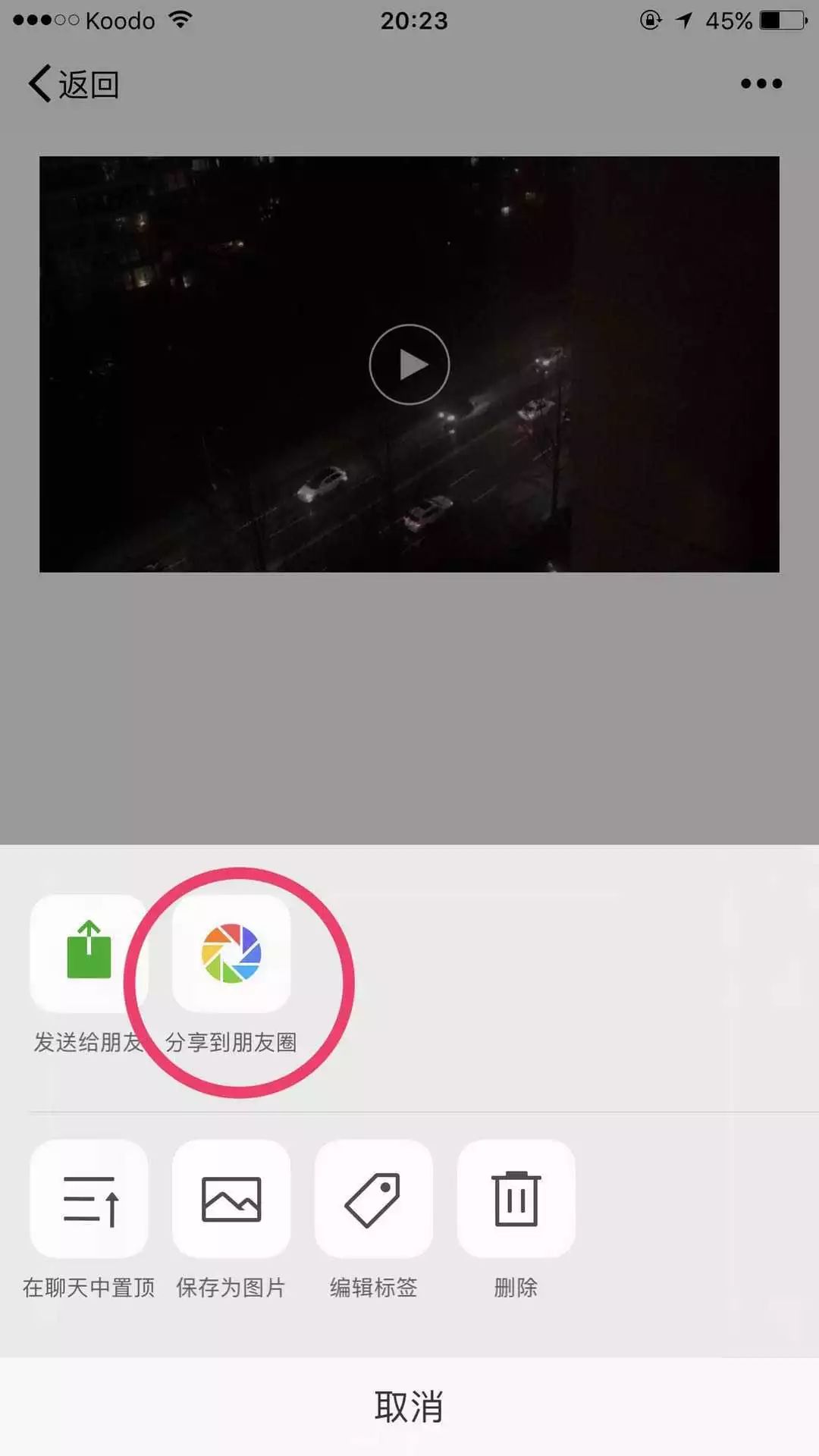Select 发送给朋友 share option
819x1456 pixels.
pyautogui.click(x=89, y=954)
